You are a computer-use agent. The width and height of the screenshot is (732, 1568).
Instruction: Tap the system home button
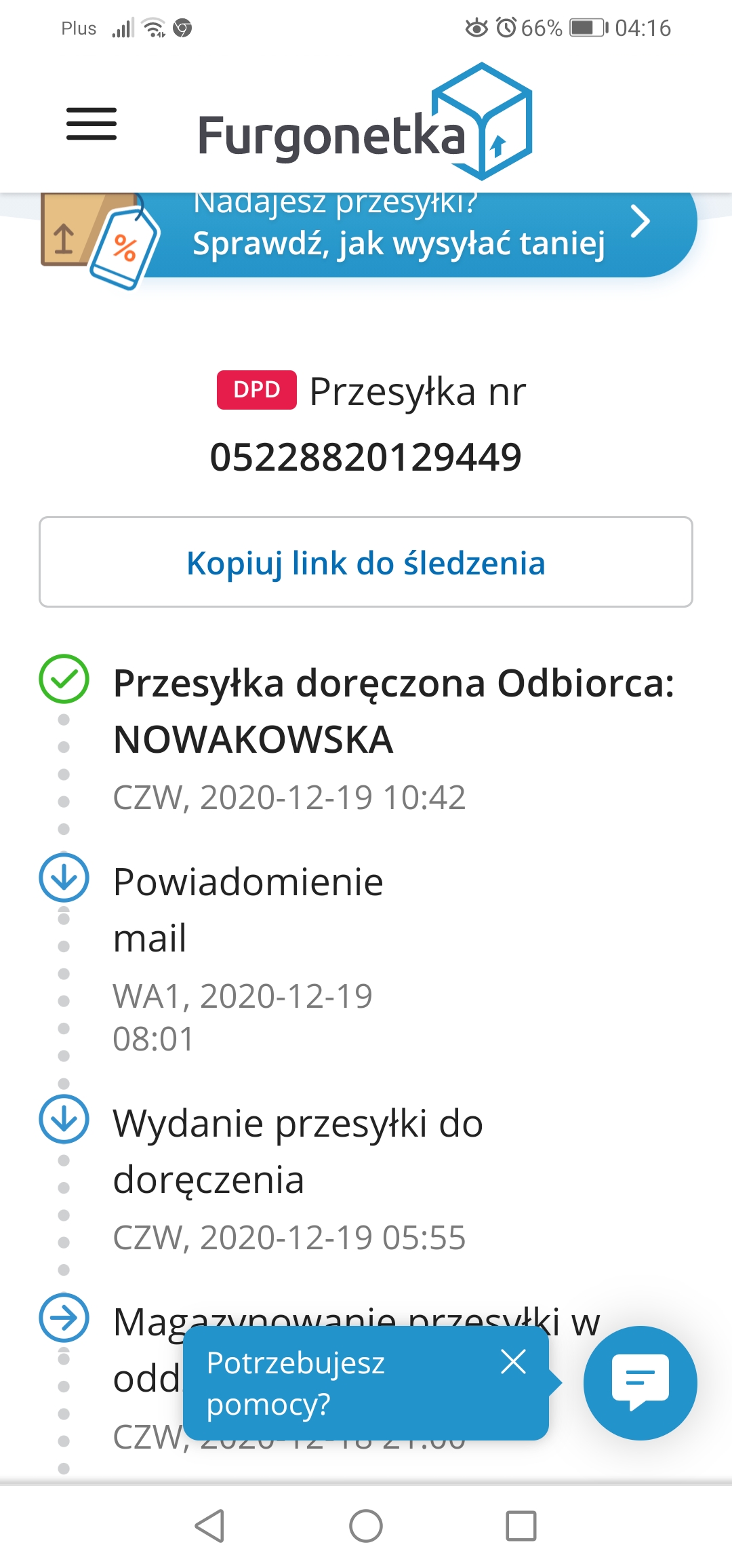pyautogui.click(x=366, y=1526)
